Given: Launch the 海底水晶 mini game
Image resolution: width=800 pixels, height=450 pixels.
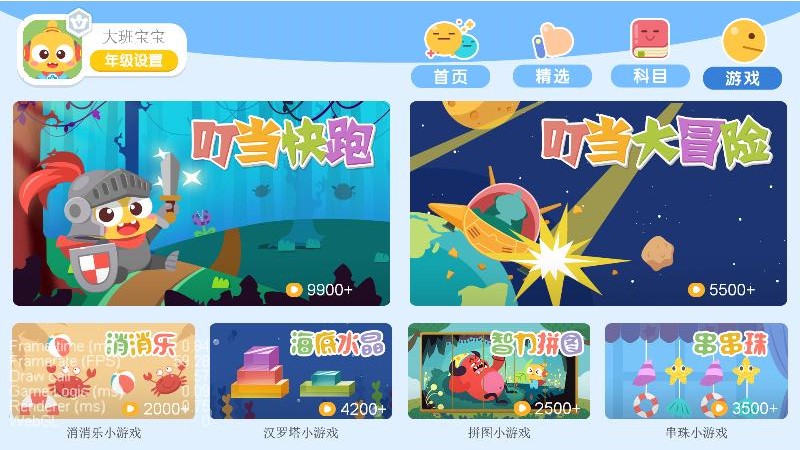Looking at the screenshot, I should coord(301,371).
